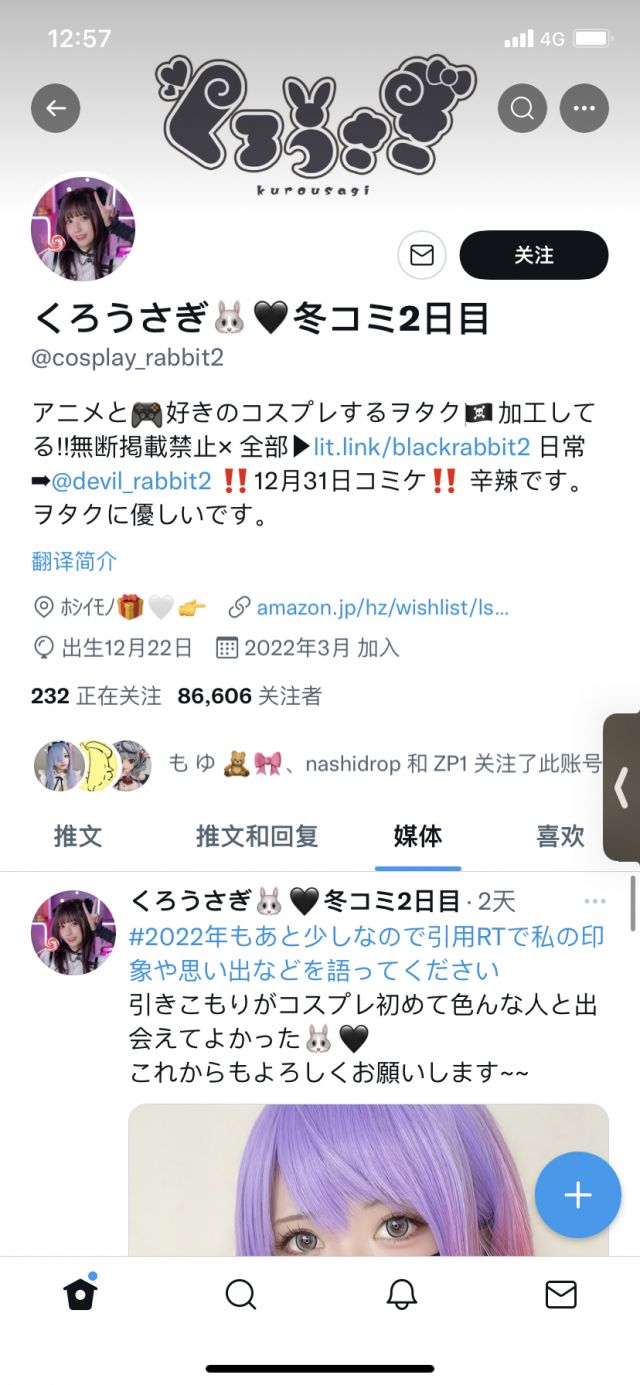The width and height of the screenshot is (640, 1385).
Task: Open the amazon.jp wishlist link
Action: click(x=382, y=607)
